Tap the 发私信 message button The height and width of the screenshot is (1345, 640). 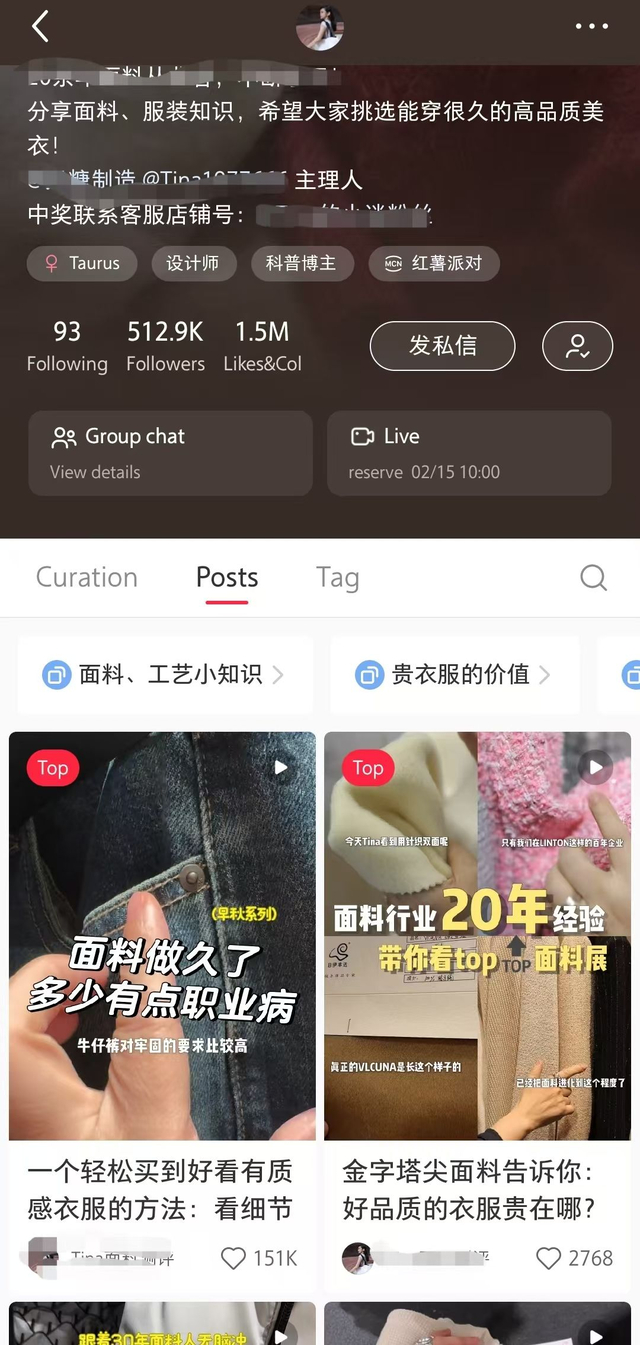point(442,346)
